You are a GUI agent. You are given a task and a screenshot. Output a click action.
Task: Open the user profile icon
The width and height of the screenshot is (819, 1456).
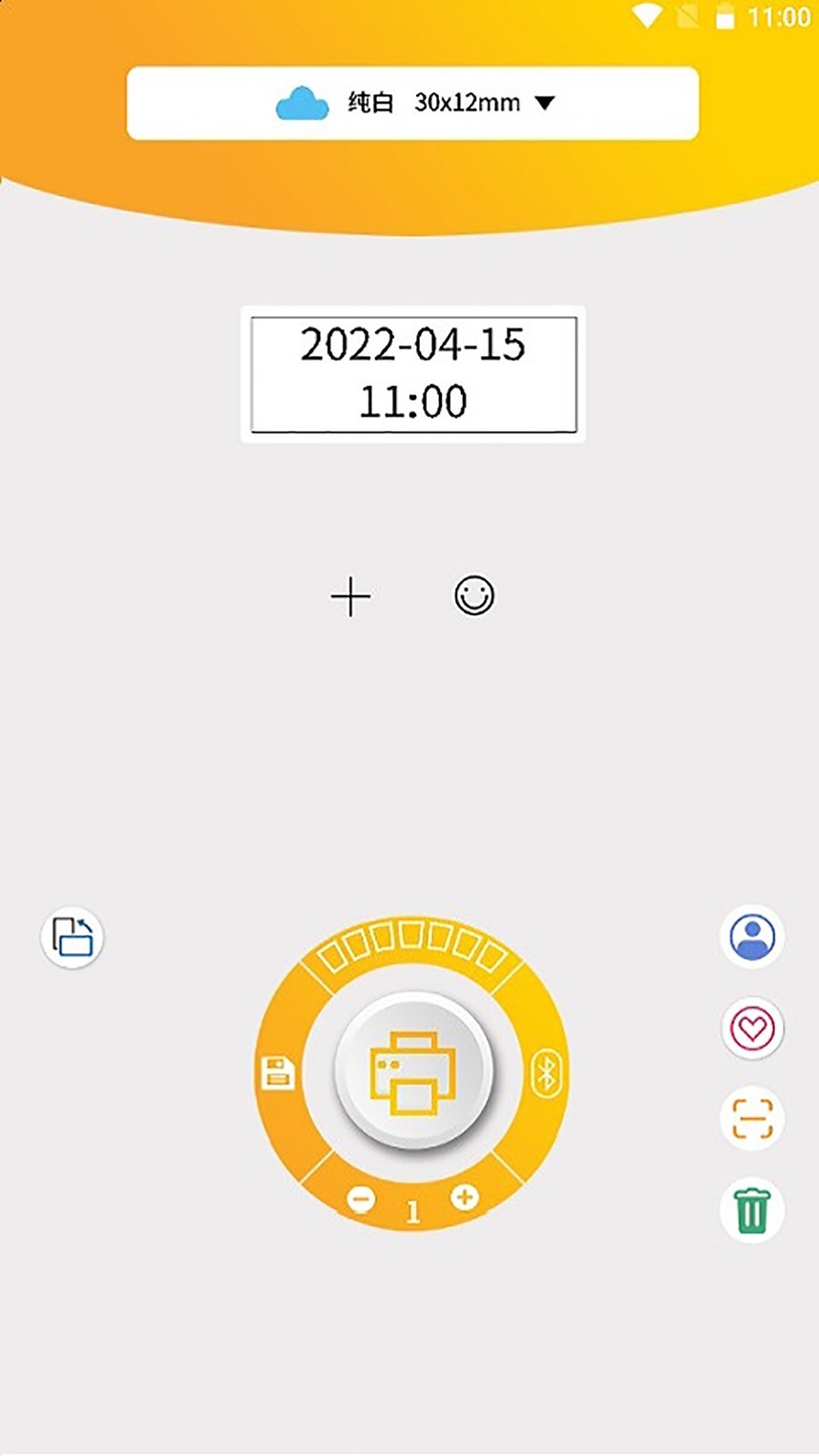coord(752,936)
